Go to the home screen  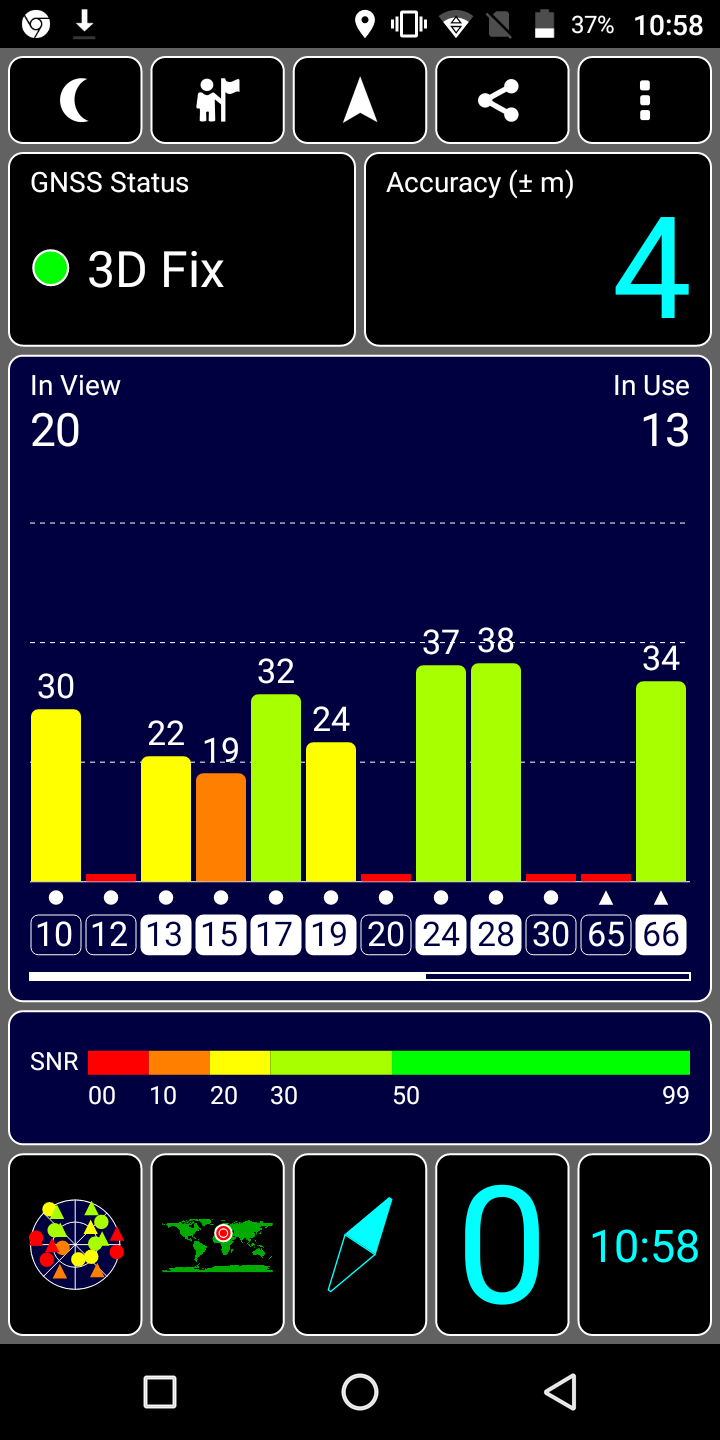[x=360, y=1391]
